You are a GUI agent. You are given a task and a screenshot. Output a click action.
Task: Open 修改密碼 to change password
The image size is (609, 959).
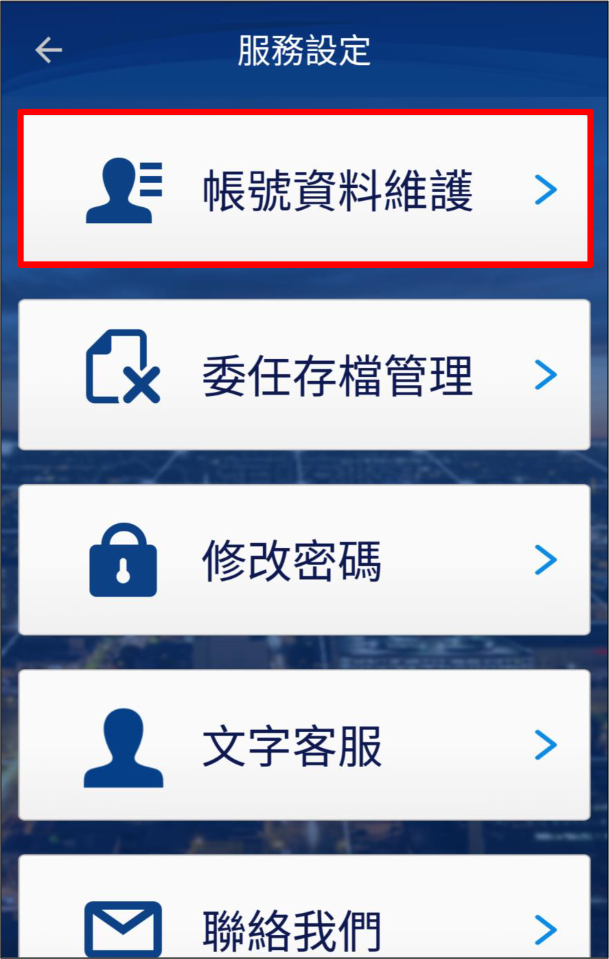[x=304, y=560]
